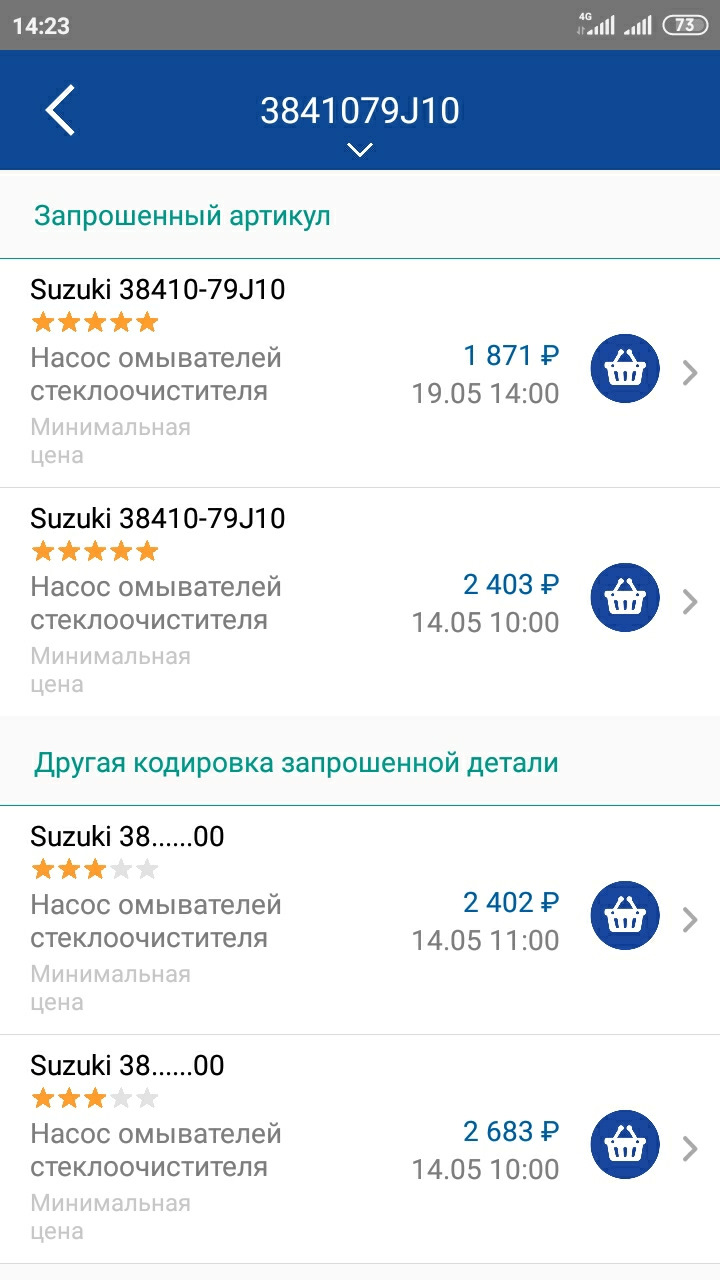Add the 1 871 ₽ pump to basket
720x1280 pixels.
(x=624, y=368)
